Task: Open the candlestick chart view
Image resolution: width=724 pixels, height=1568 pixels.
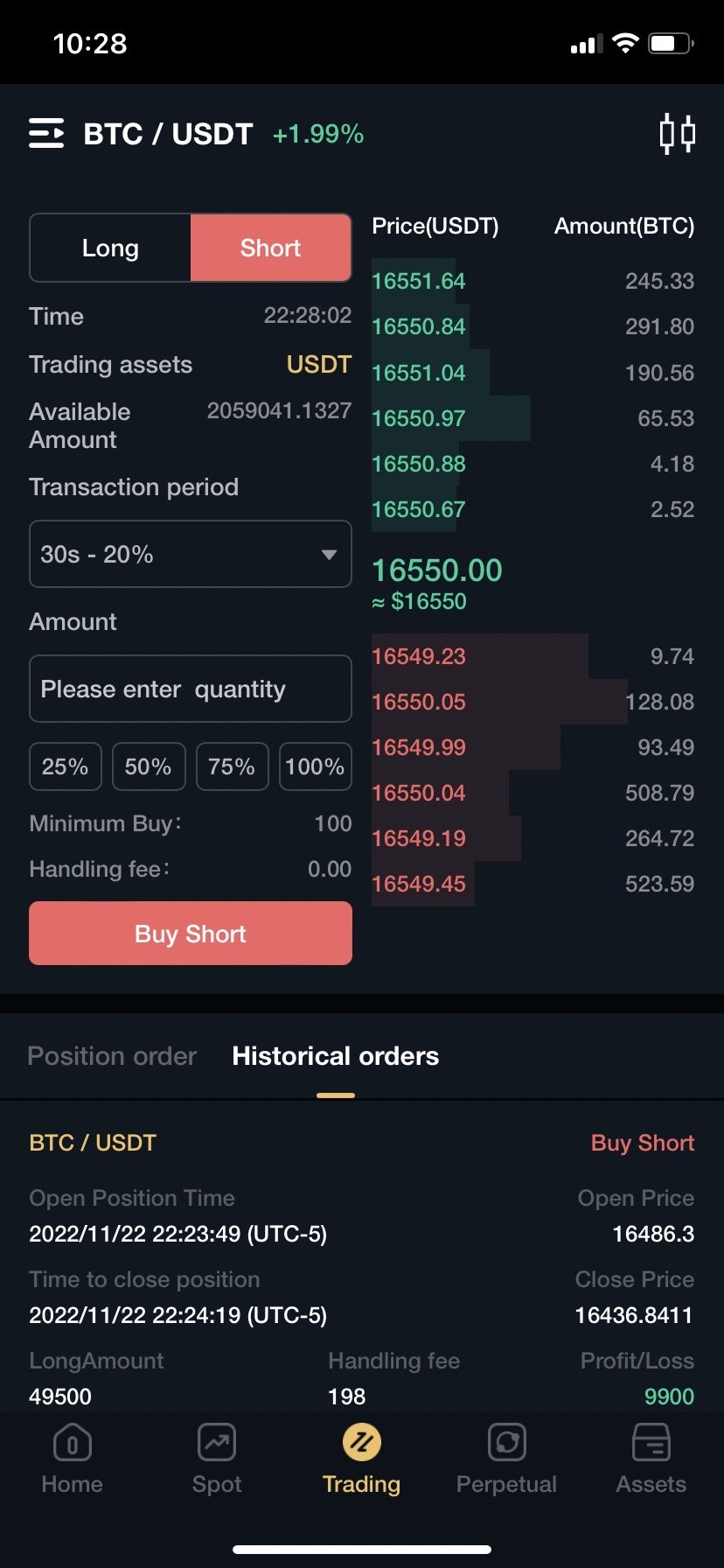Action: (x=678, y=133)
